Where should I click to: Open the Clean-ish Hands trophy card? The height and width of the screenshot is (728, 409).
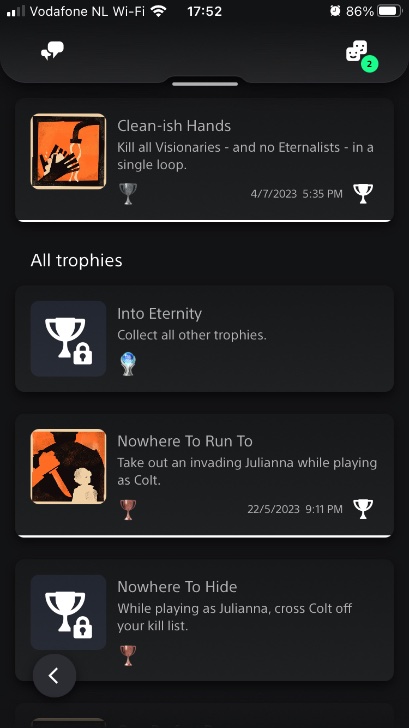tap(204, 159)
